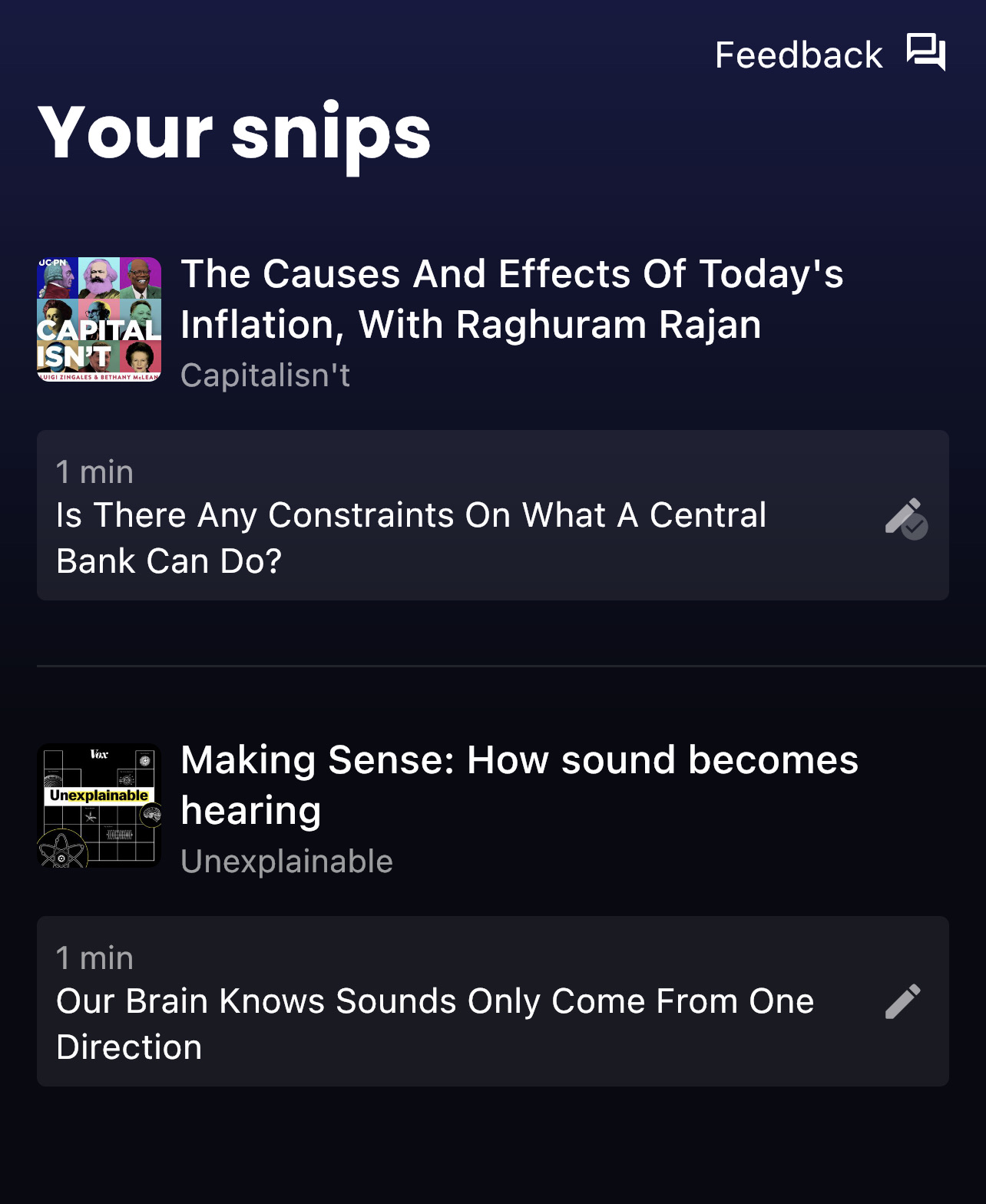Edit the Our Brain Knows Sounds snip
This screenshot has width=986, height=1204.
(902, 1001)
